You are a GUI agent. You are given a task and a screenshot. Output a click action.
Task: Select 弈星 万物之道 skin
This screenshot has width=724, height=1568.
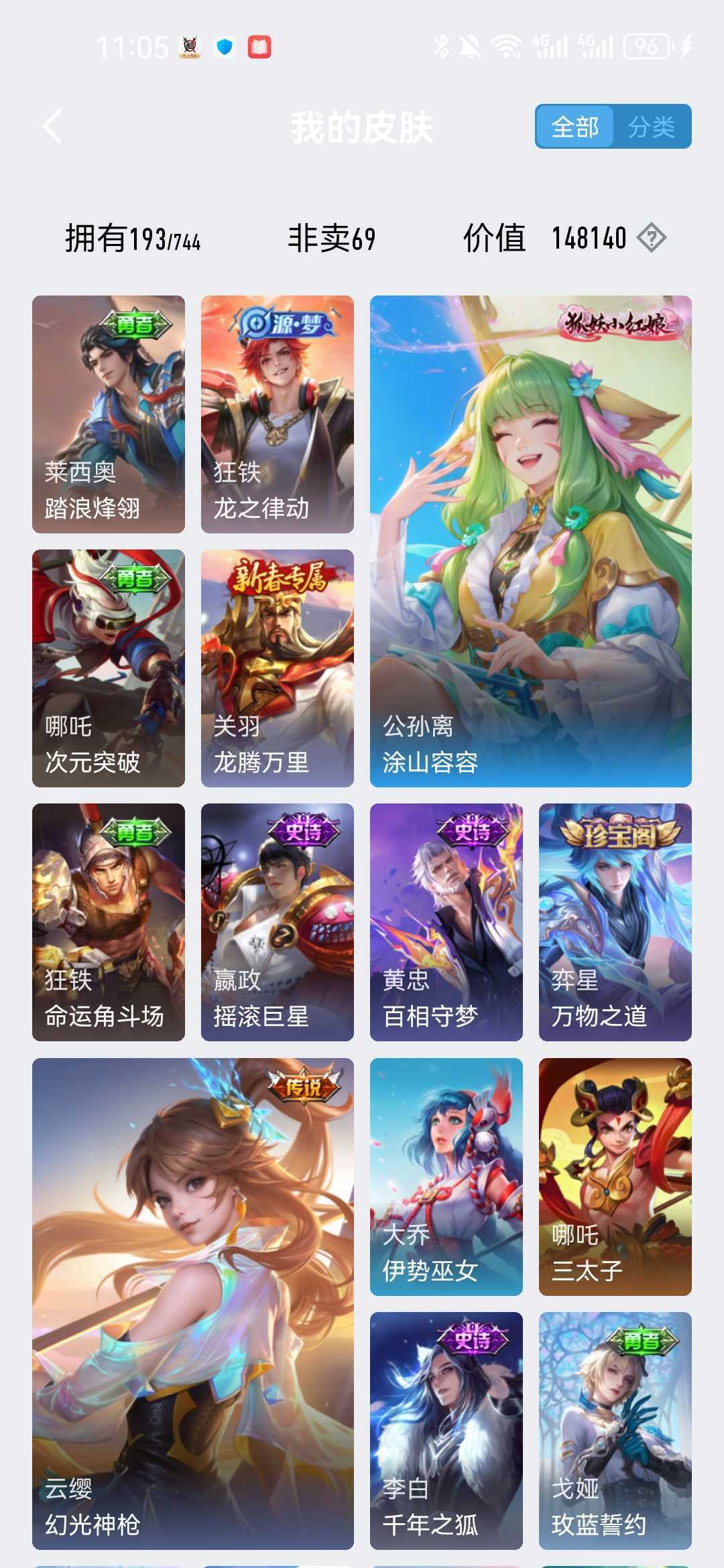coord(615,921)
